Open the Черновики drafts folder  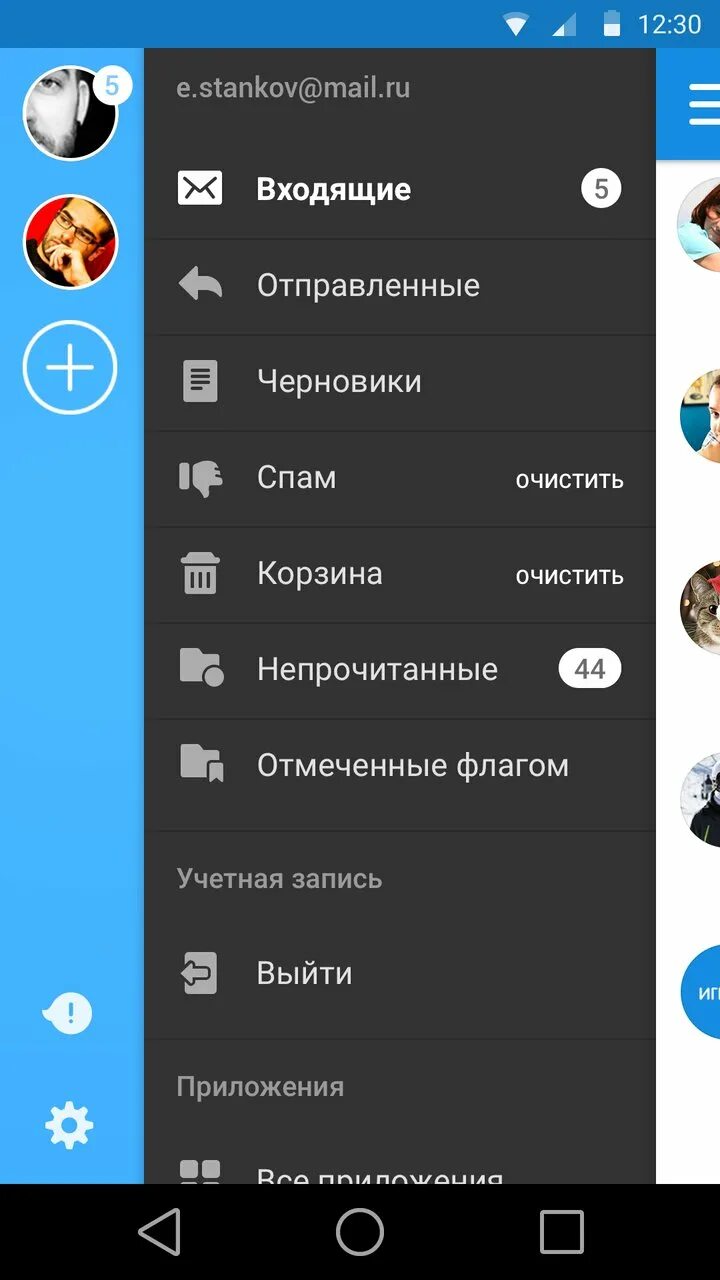point(400,382)
